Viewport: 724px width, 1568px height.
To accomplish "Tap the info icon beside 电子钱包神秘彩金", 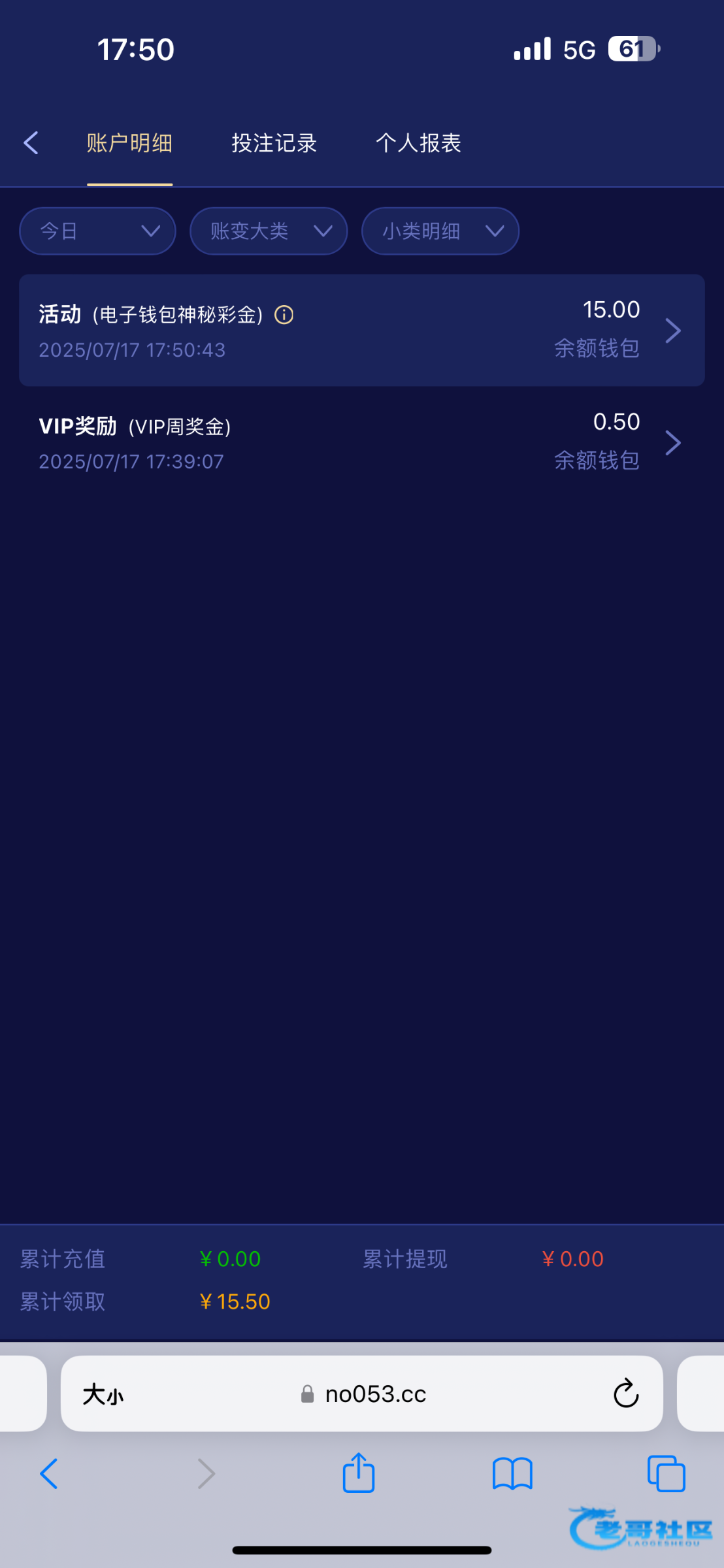I will click(x=284, y=315).
